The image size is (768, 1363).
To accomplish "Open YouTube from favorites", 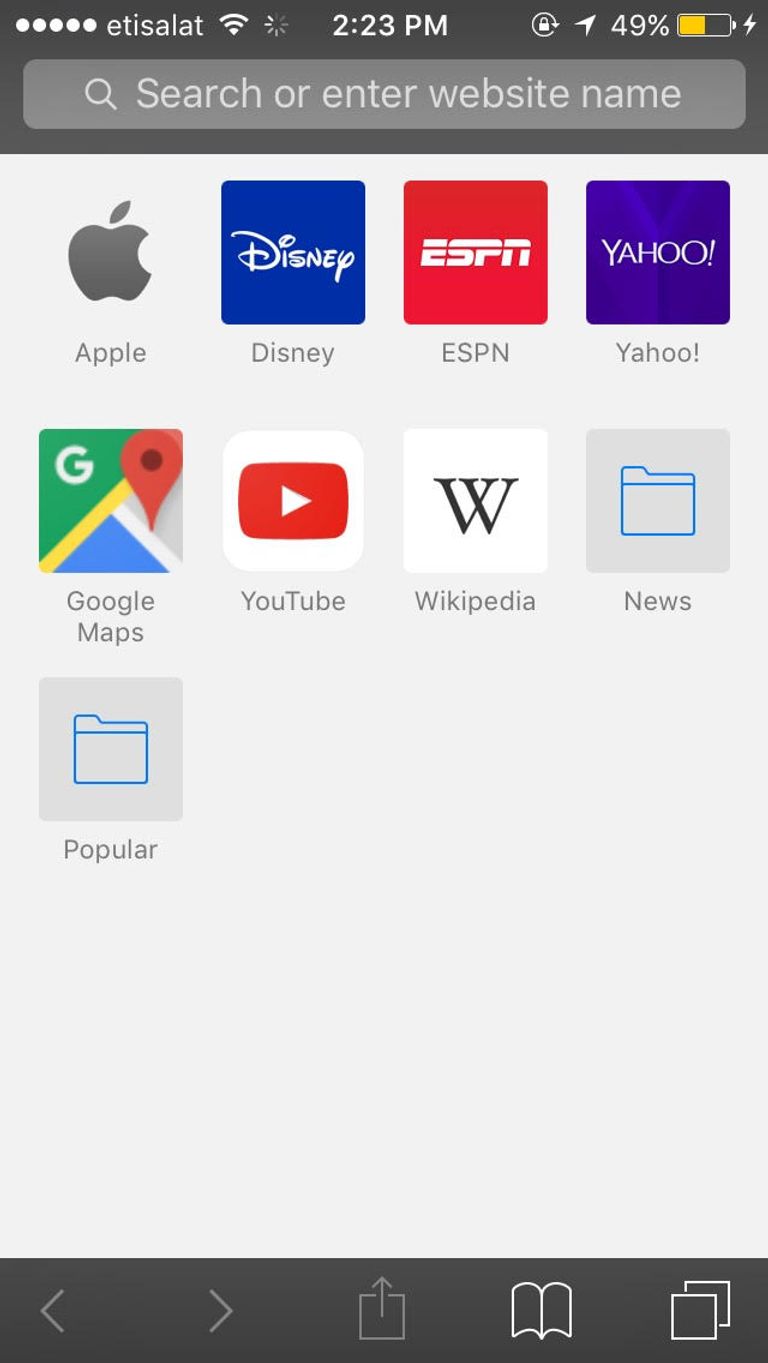I will click(293, 500).
